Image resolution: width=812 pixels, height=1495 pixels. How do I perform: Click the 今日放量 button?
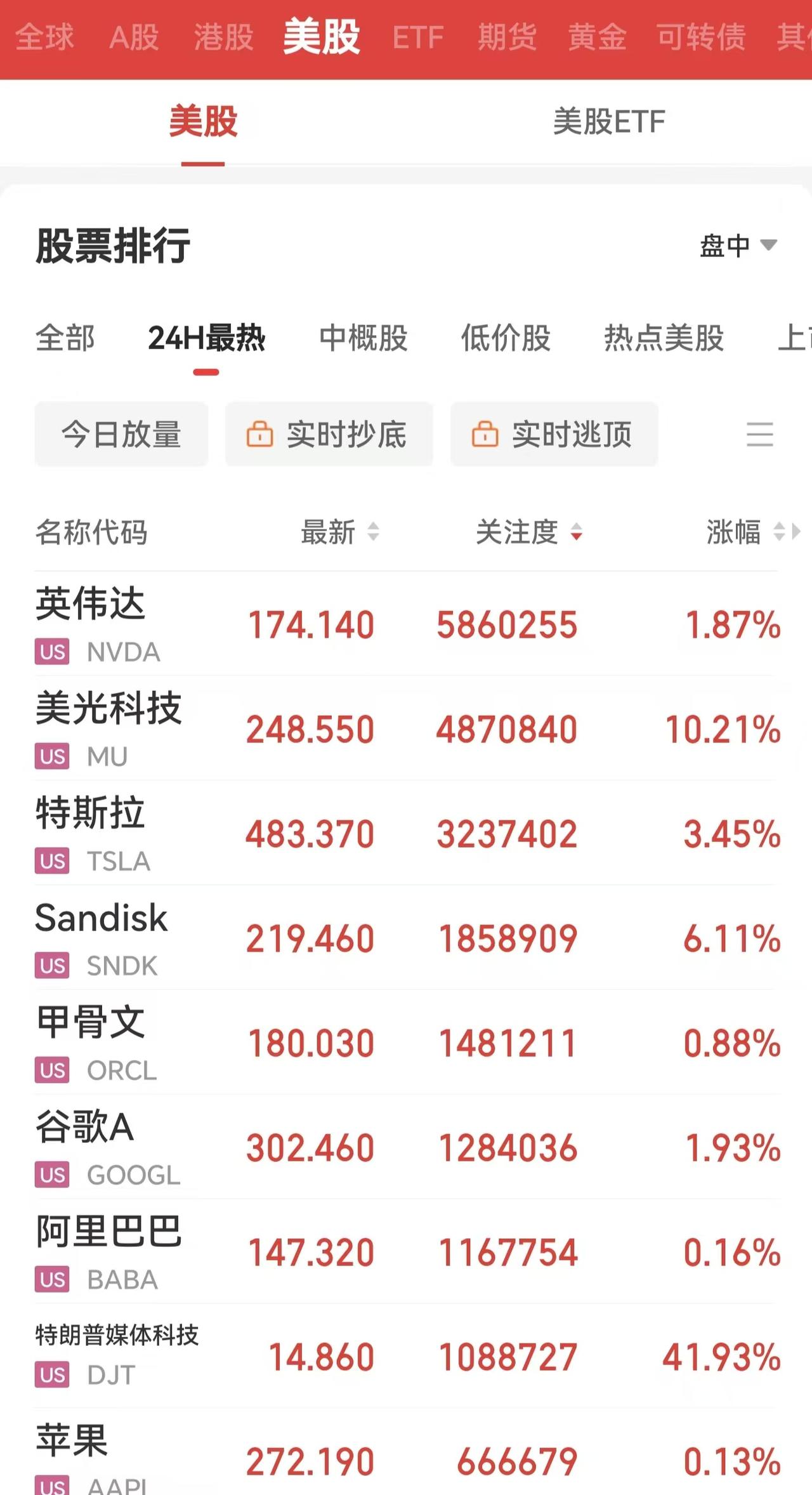coord(121,435)
